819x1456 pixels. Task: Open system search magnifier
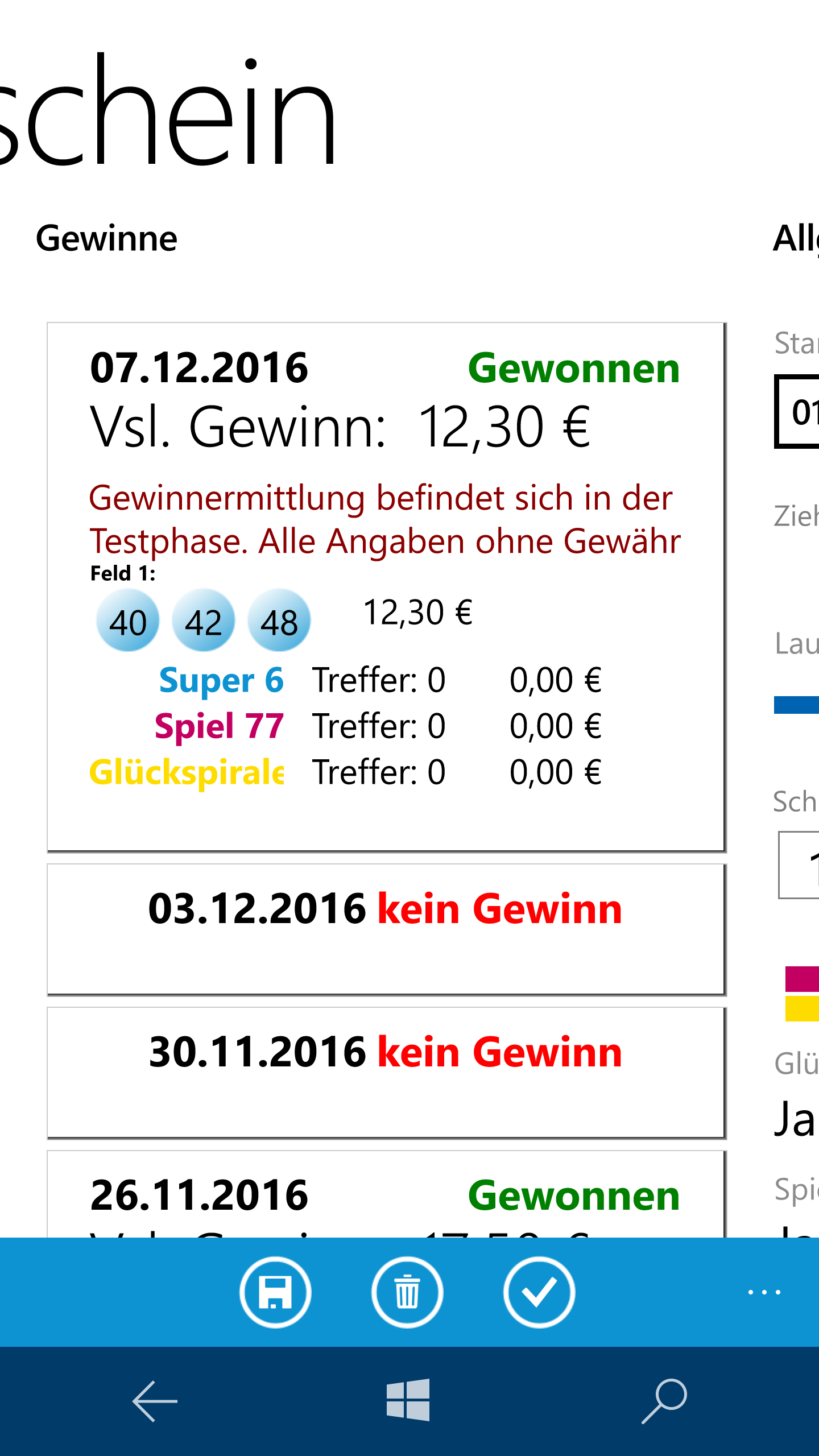point(664,1401)
